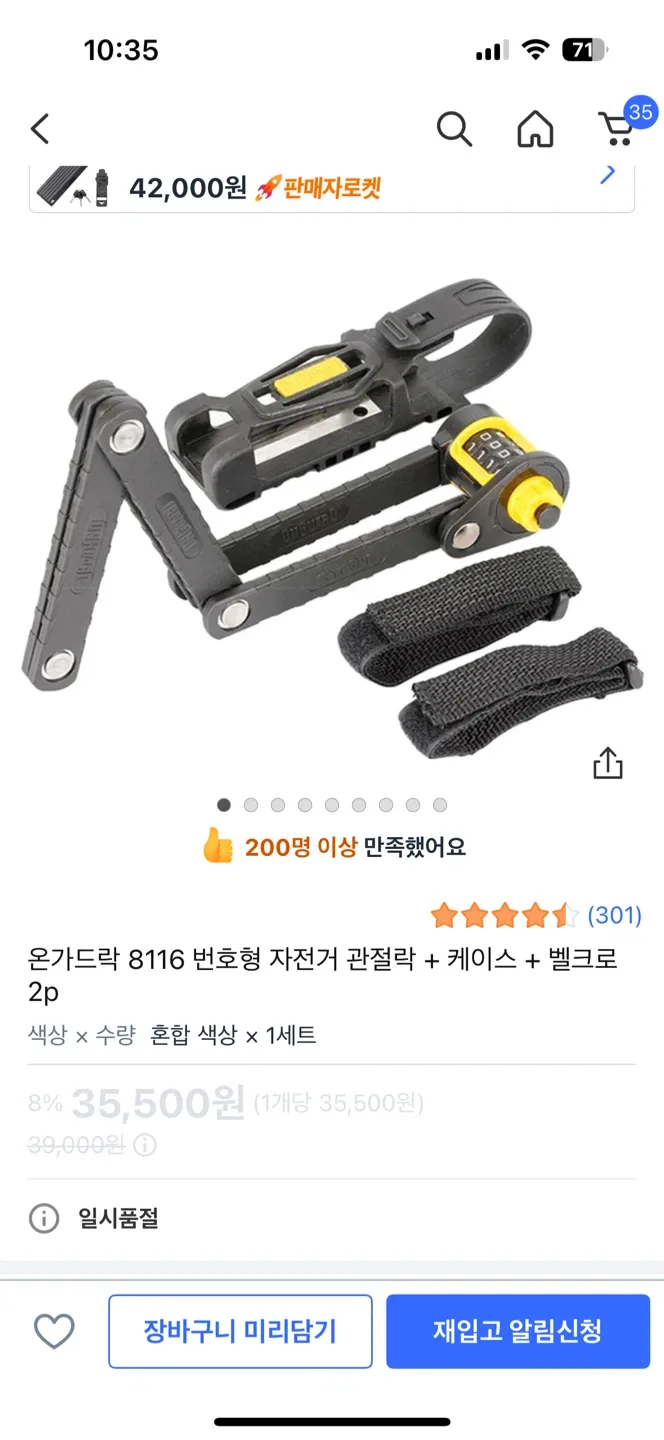This screenshot has width=664, height=1440.
Task: Share this product
Action: pyautogui.click(x=607, y=764)
